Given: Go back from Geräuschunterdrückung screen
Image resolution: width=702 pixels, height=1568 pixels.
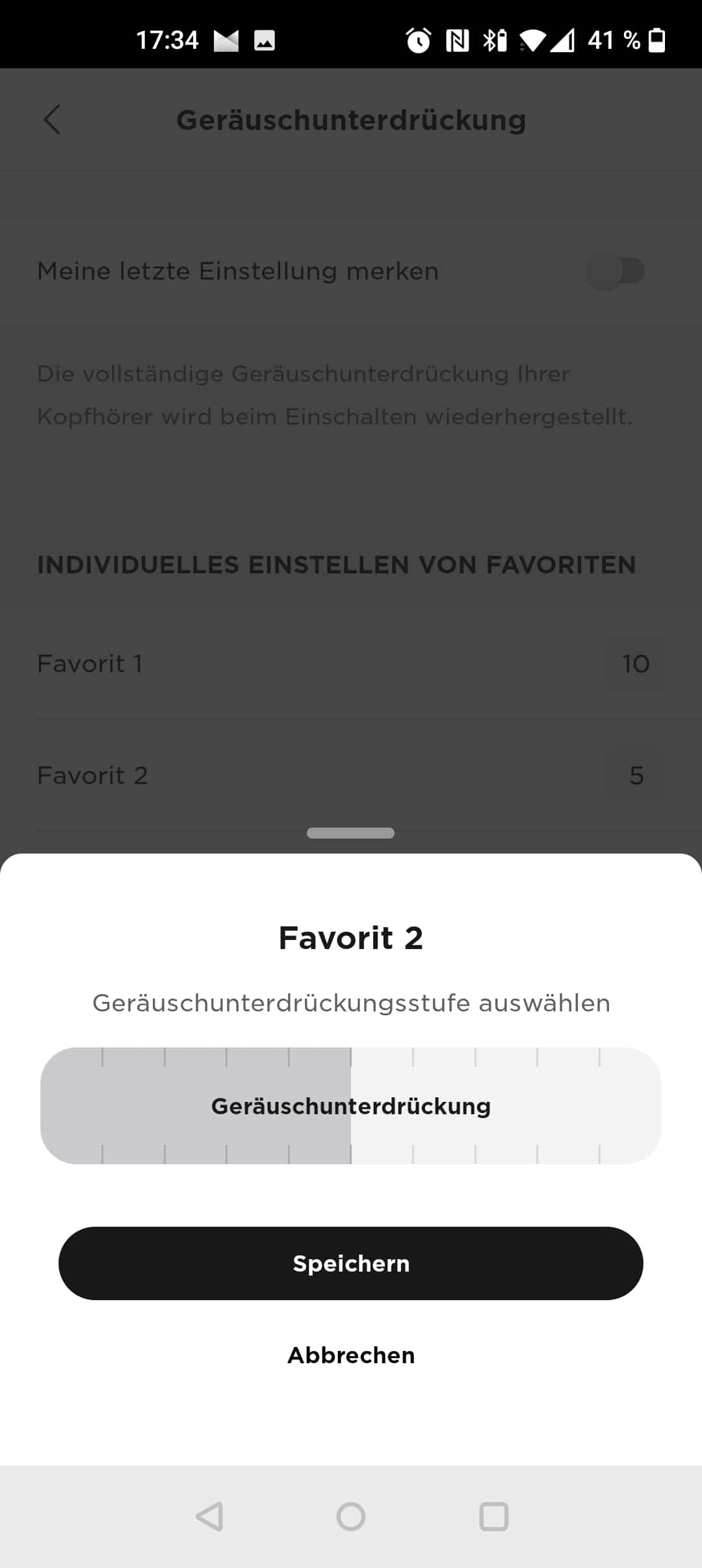Looking at the screenshot, I should click(x=52, y=120).
